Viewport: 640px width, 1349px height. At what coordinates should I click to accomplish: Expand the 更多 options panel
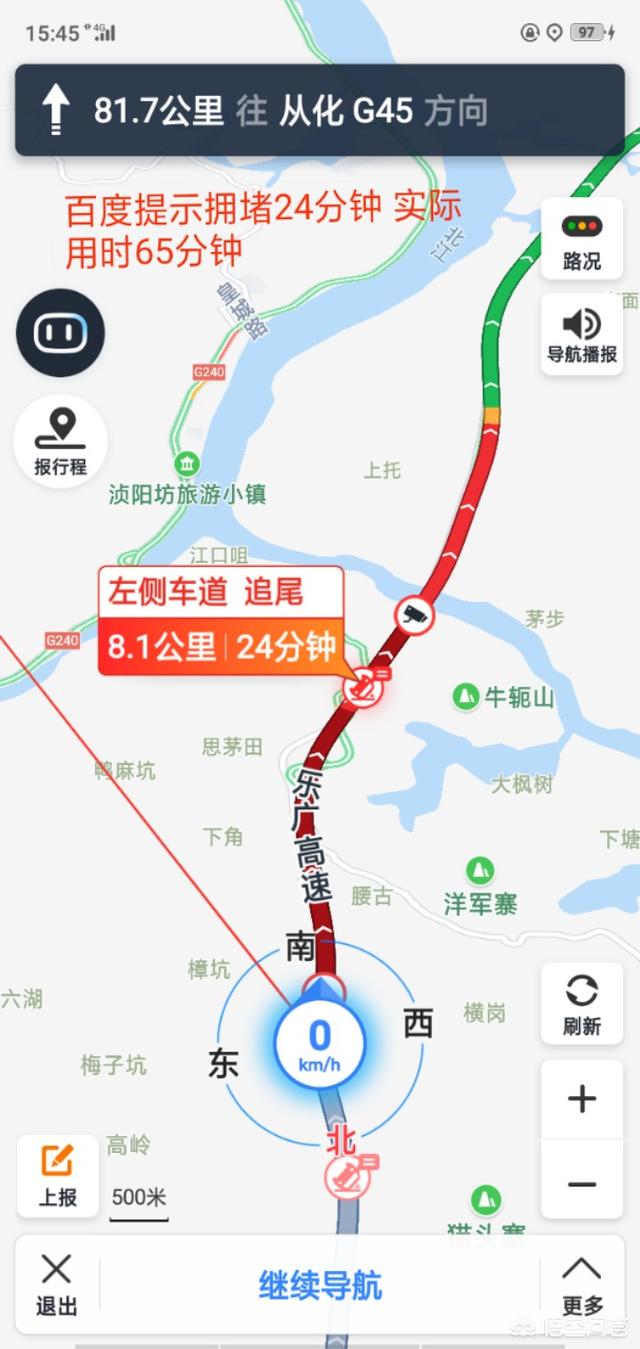click(582, 1285)
